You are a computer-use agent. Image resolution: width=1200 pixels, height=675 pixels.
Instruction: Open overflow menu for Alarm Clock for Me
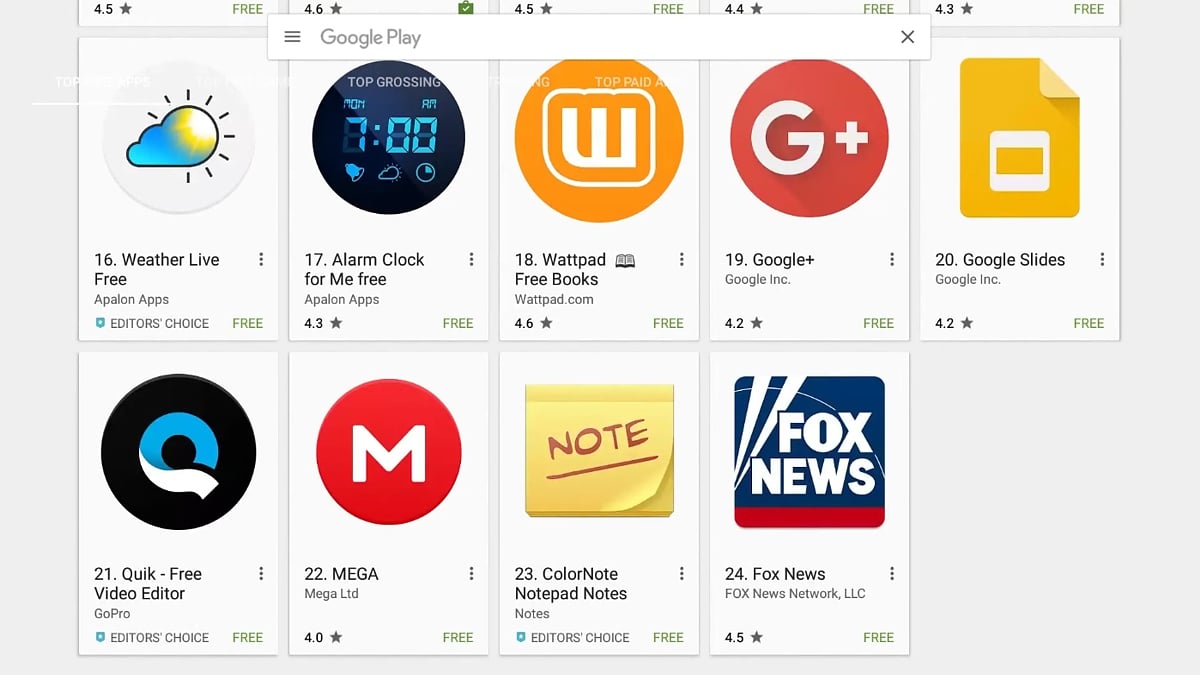(471, 259)
